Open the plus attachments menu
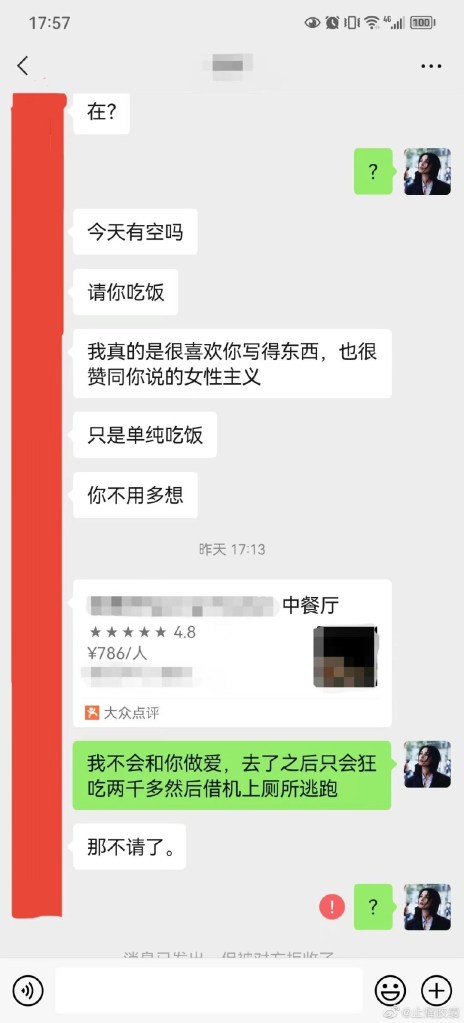 tap(436, 991)
